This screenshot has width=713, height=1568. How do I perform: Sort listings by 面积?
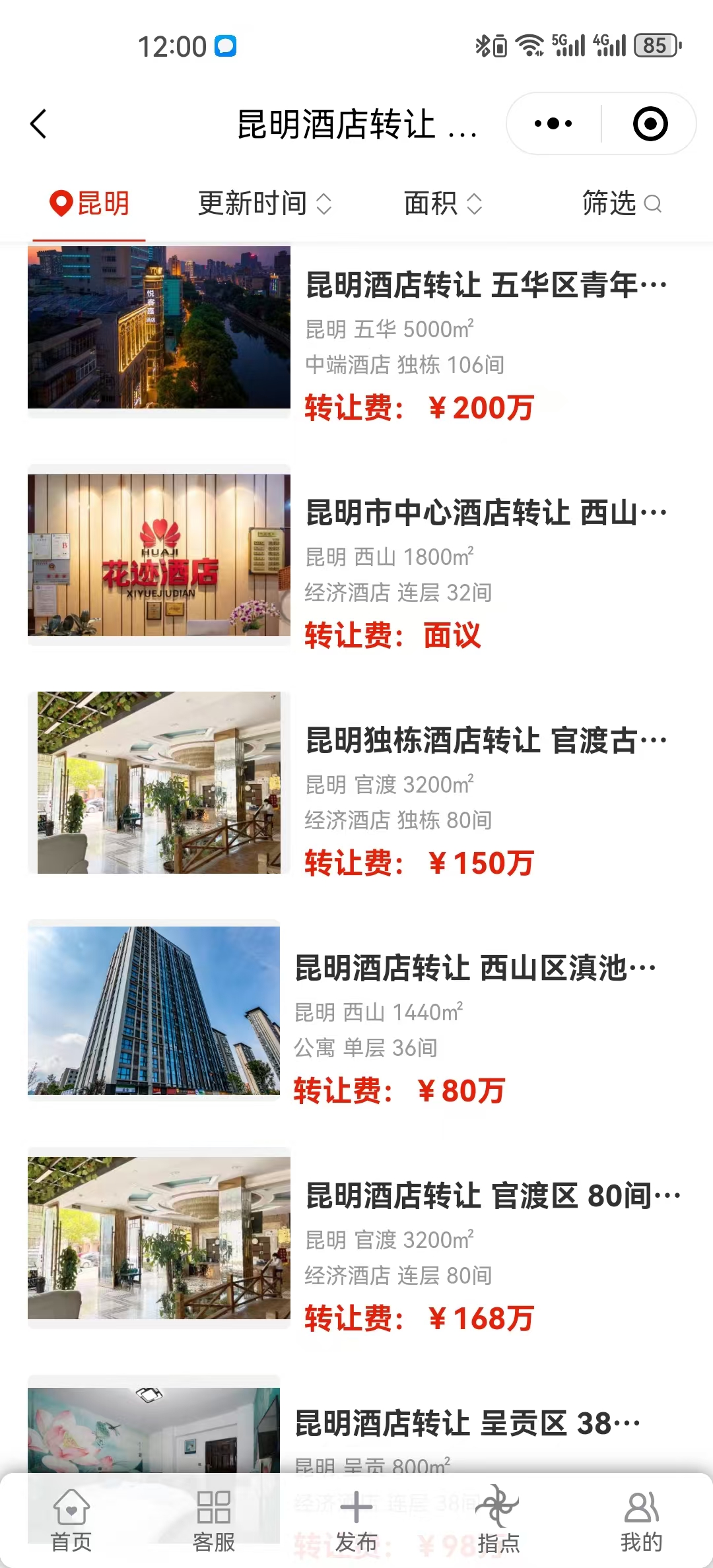[x=442, y=203]
